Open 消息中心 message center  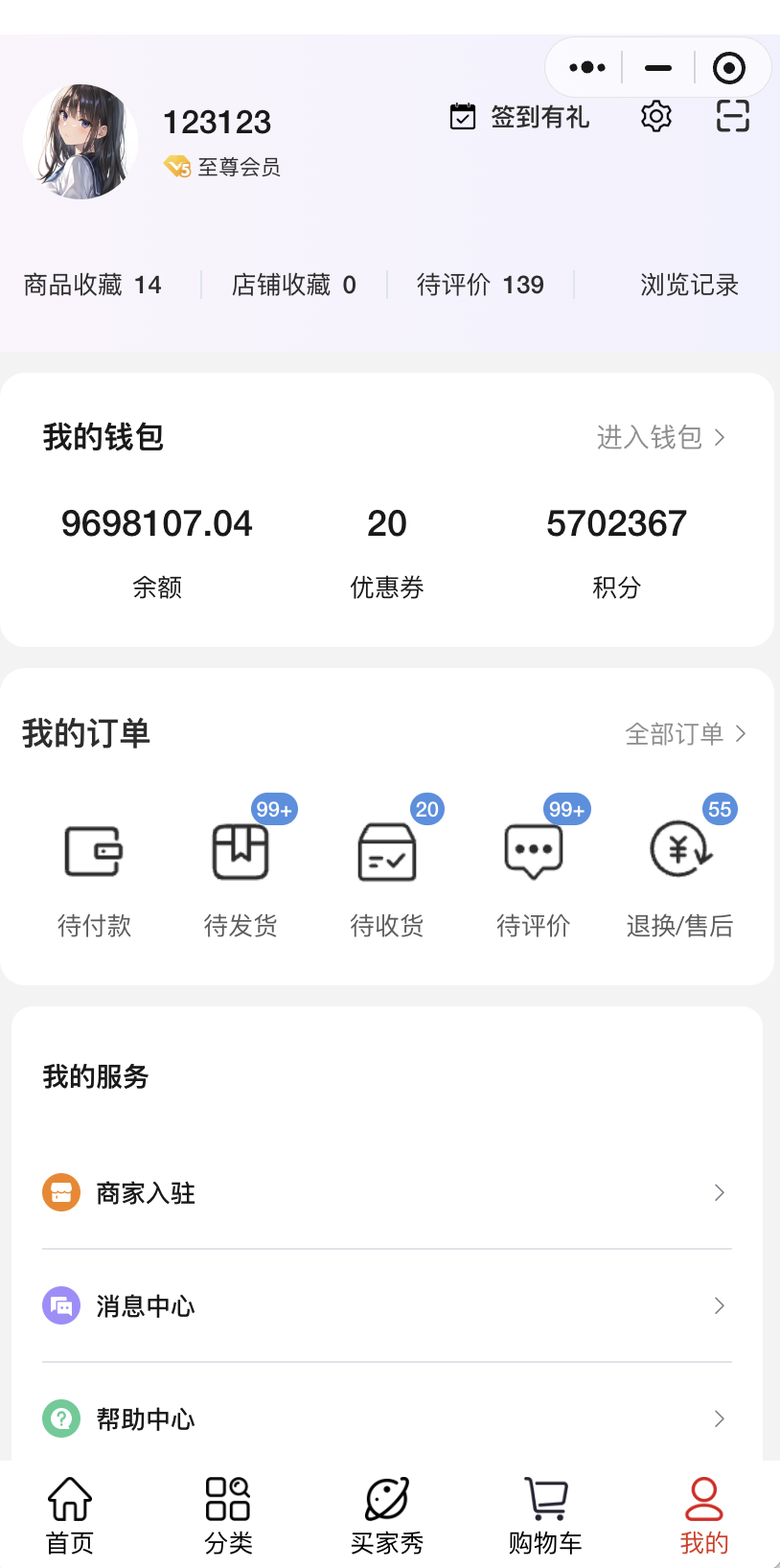387,1305
